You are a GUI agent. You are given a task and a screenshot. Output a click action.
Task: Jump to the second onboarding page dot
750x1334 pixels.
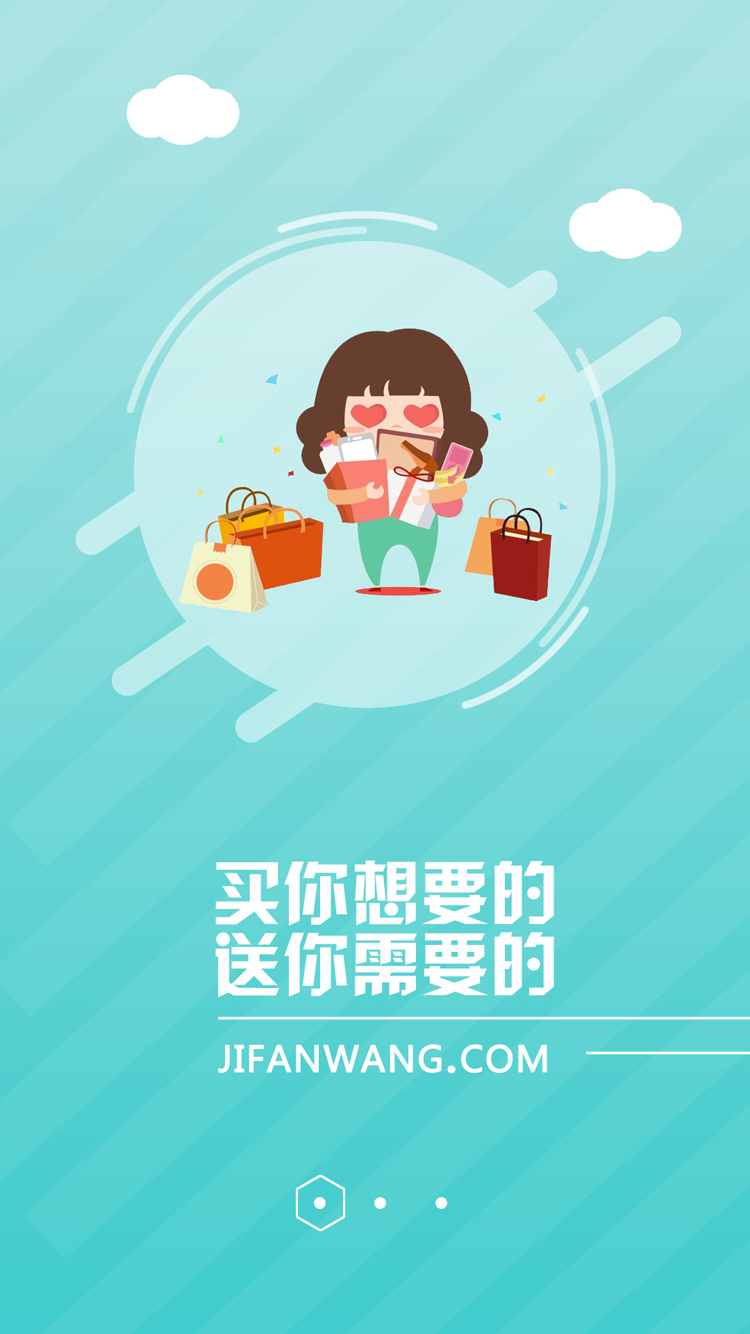click(x=380, y=1203)
